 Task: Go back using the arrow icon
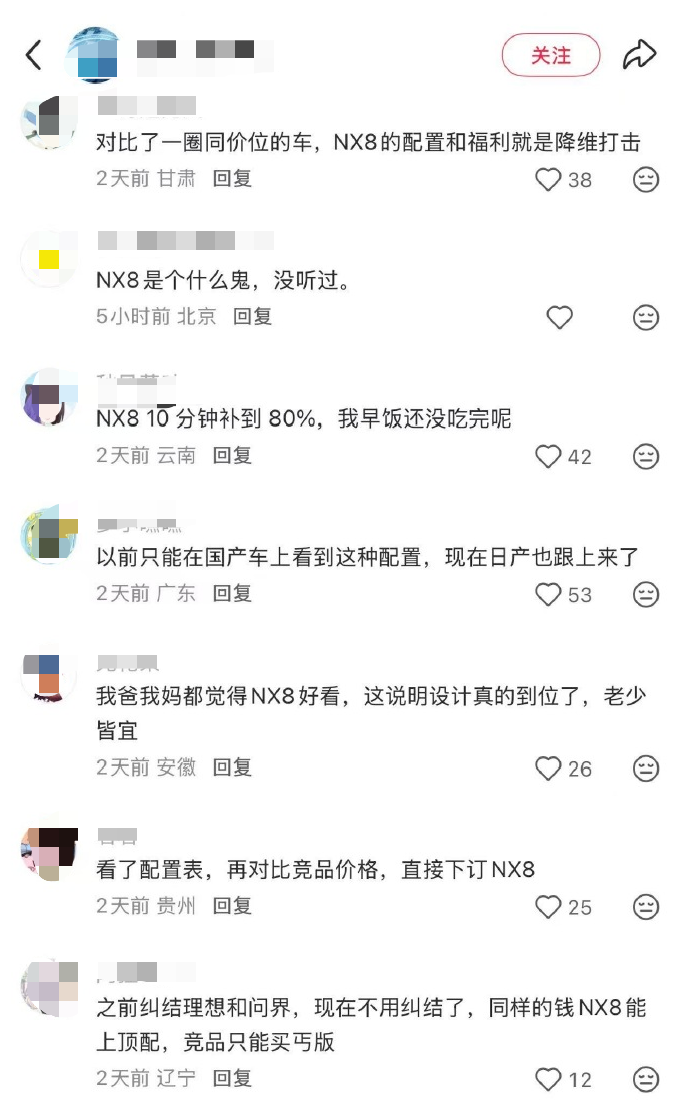[x=34, y=55]
